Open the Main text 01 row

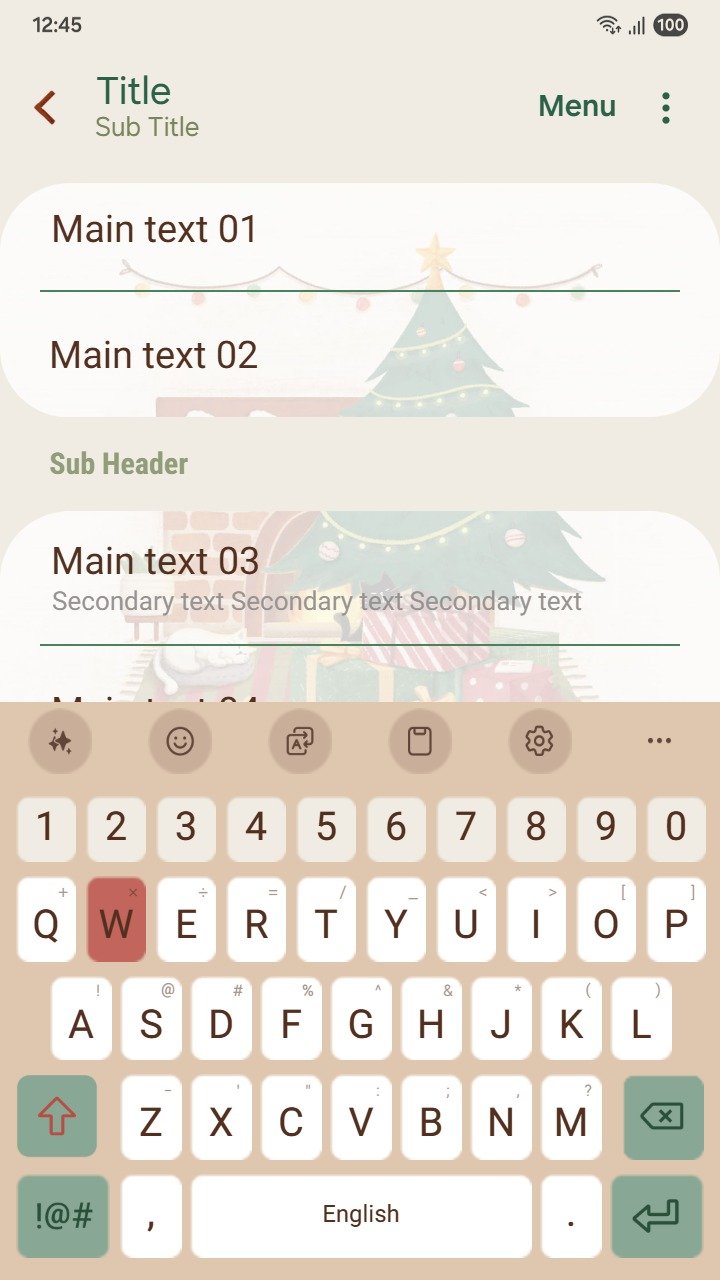coord(360,232)
